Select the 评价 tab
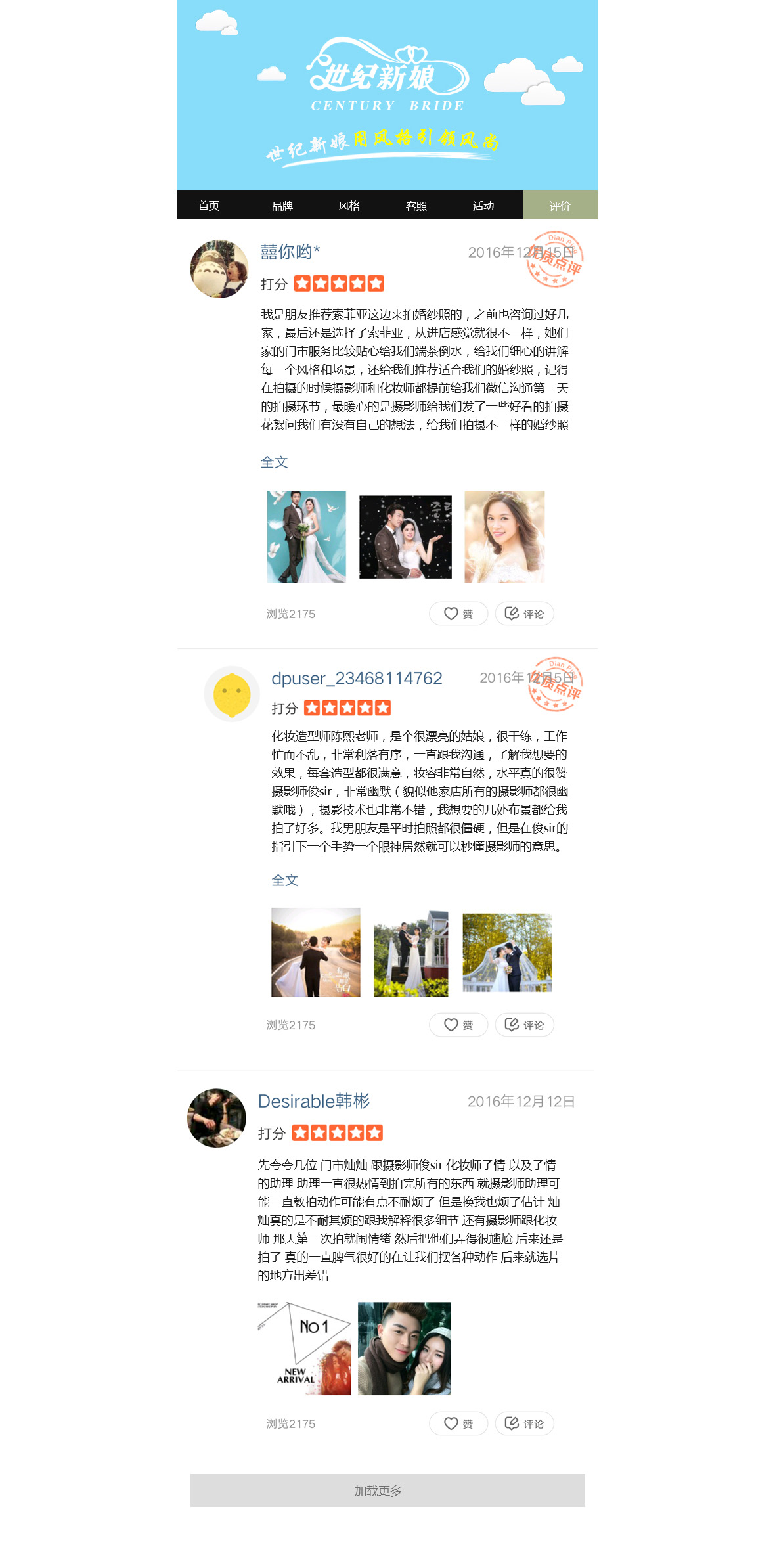 tap(560, 206)
